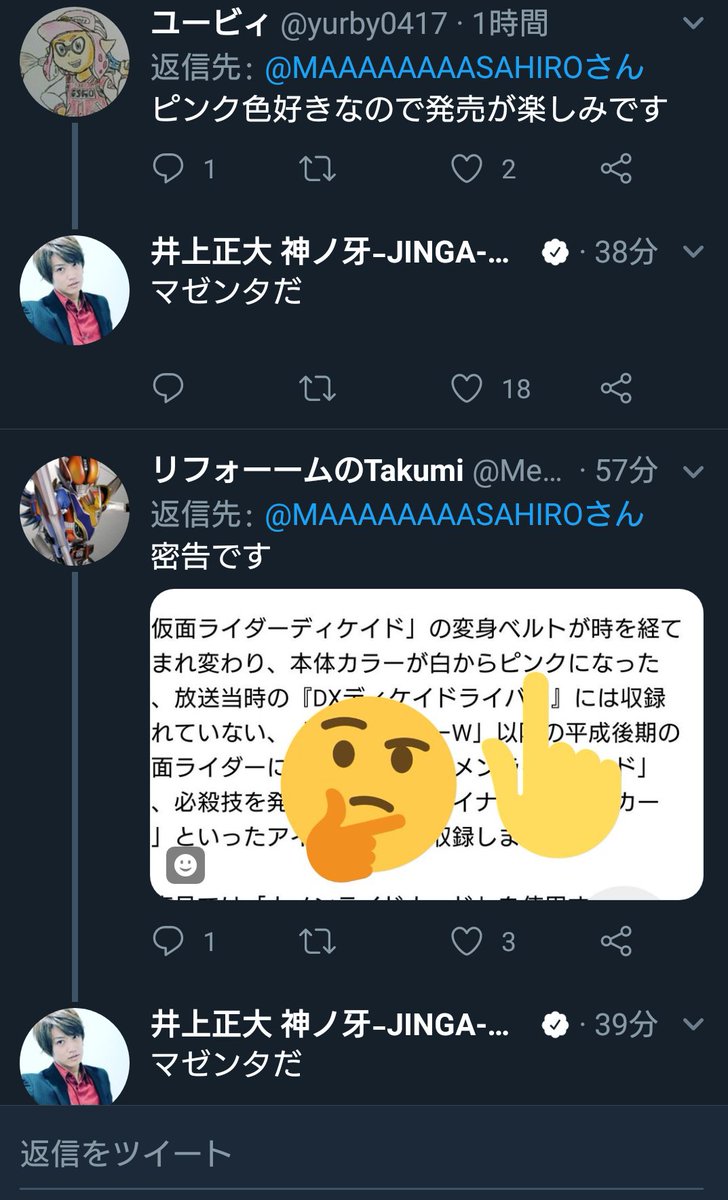Screen dimensions: 728x1200
Task: Open @MAAAAAAAASAHIRO mention in Takumi's tweet
Action: [440, 514]
